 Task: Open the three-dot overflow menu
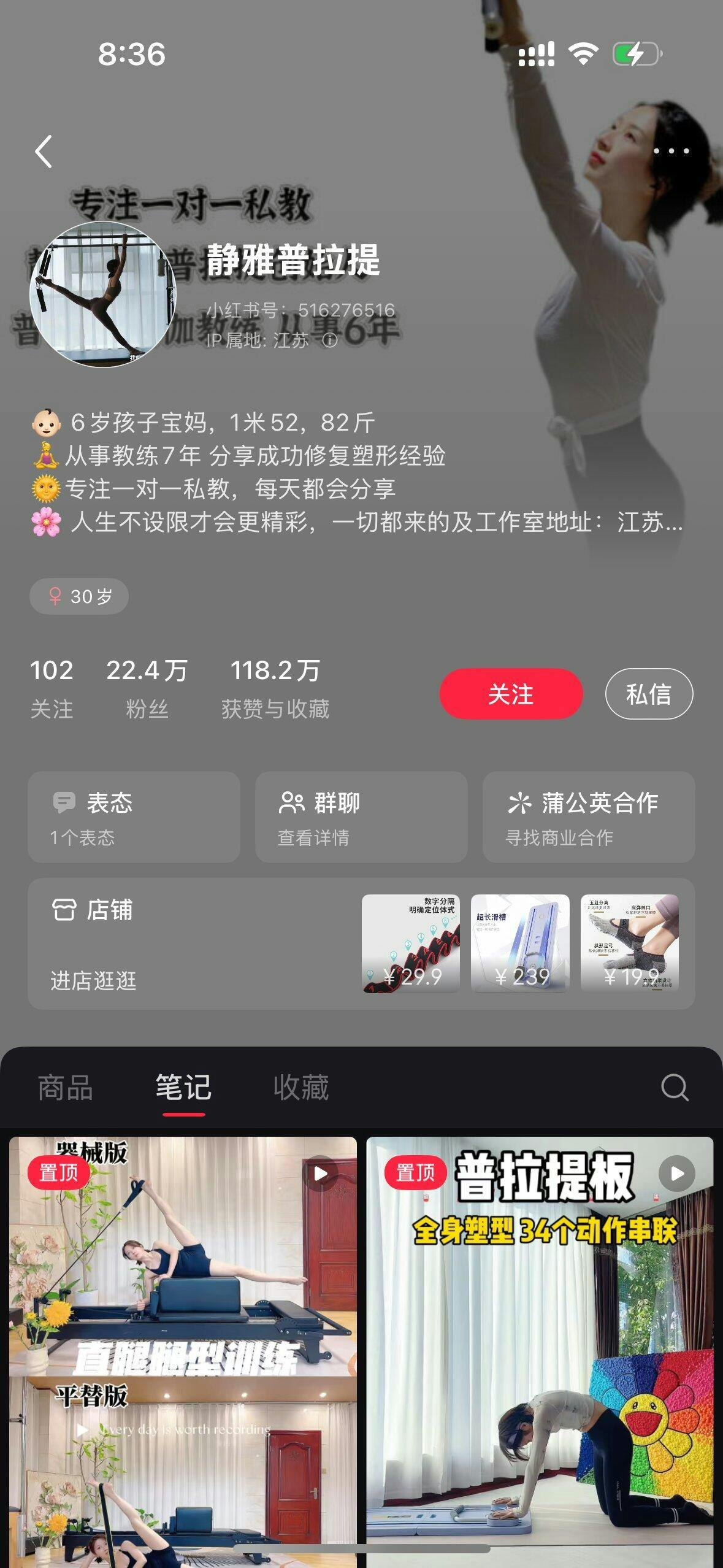click(671, 151)
